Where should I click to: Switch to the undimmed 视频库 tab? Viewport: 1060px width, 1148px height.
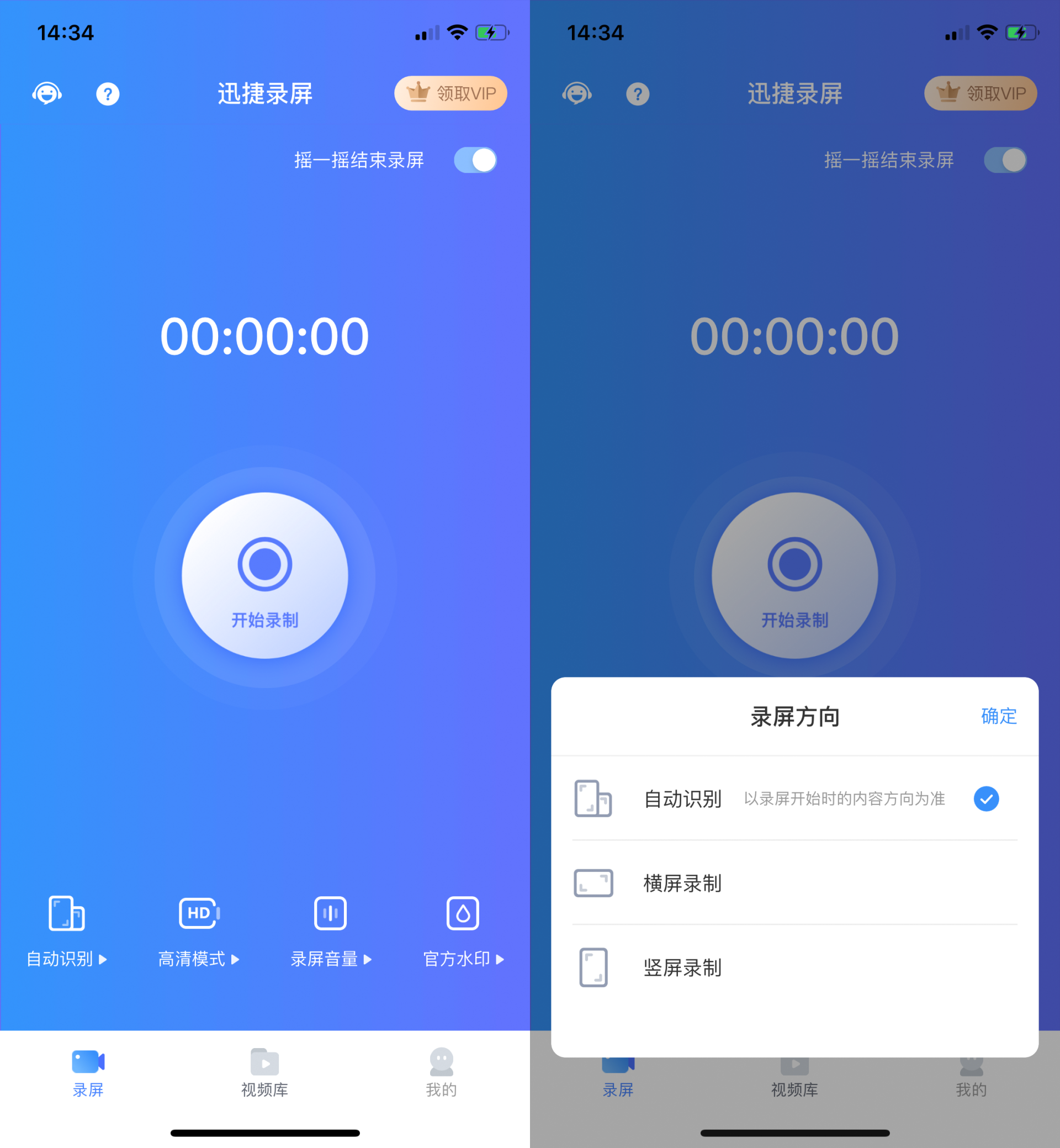point(264,1072)
